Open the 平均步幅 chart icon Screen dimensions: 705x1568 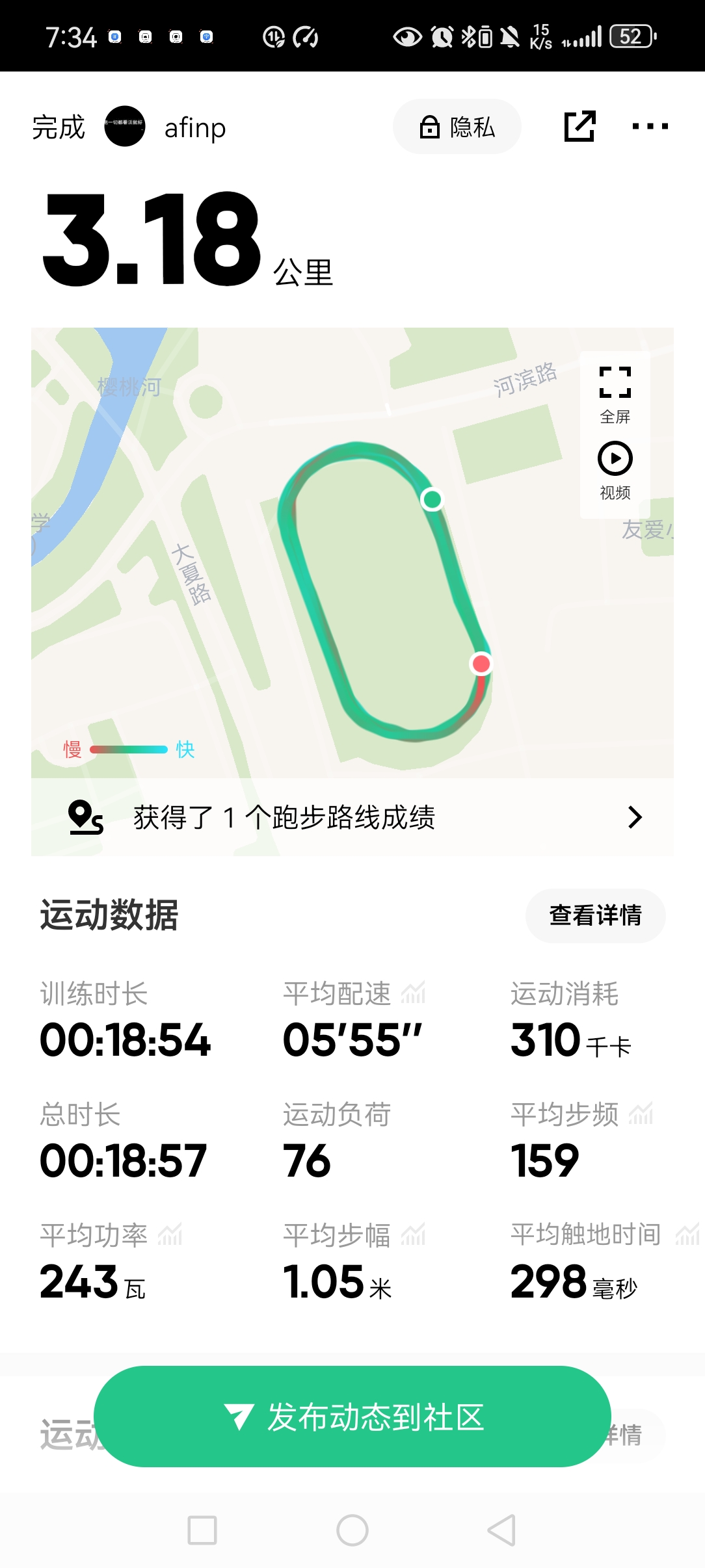point(414,1235)
